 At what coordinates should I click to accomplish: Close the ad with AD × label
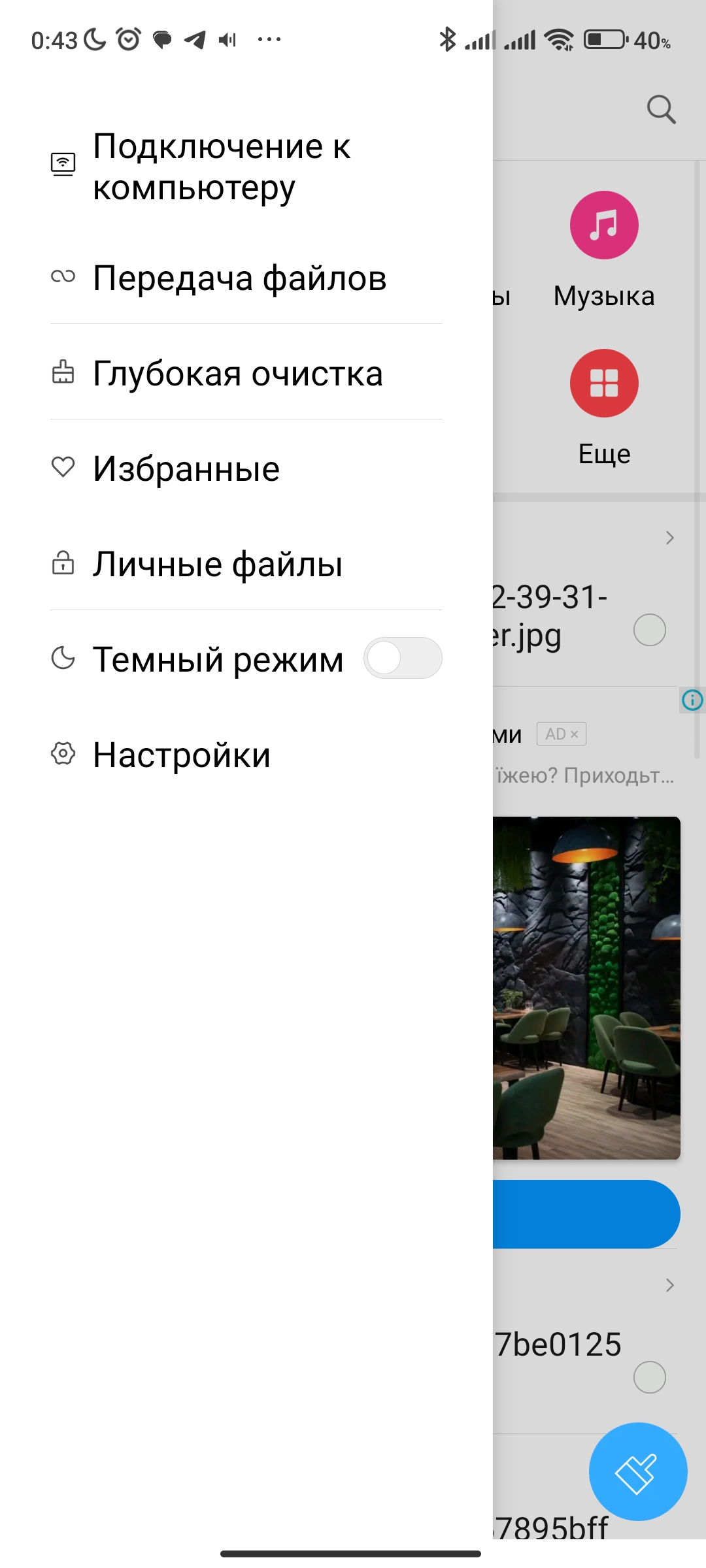562,734
